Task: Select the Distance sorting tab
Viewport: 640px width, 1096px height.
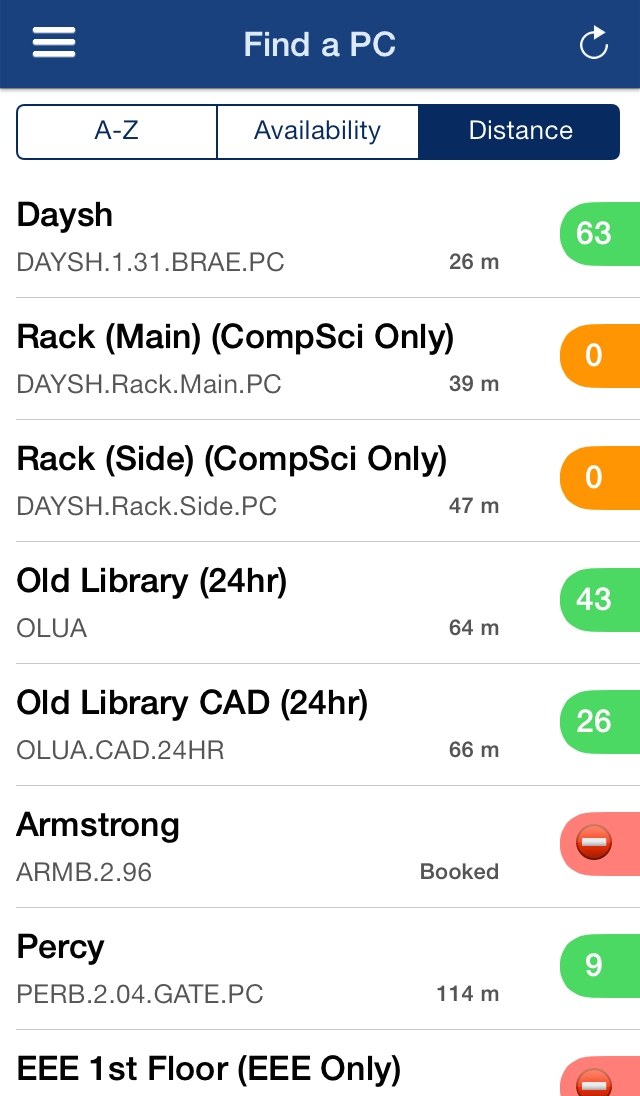Action: pos(520,131)
